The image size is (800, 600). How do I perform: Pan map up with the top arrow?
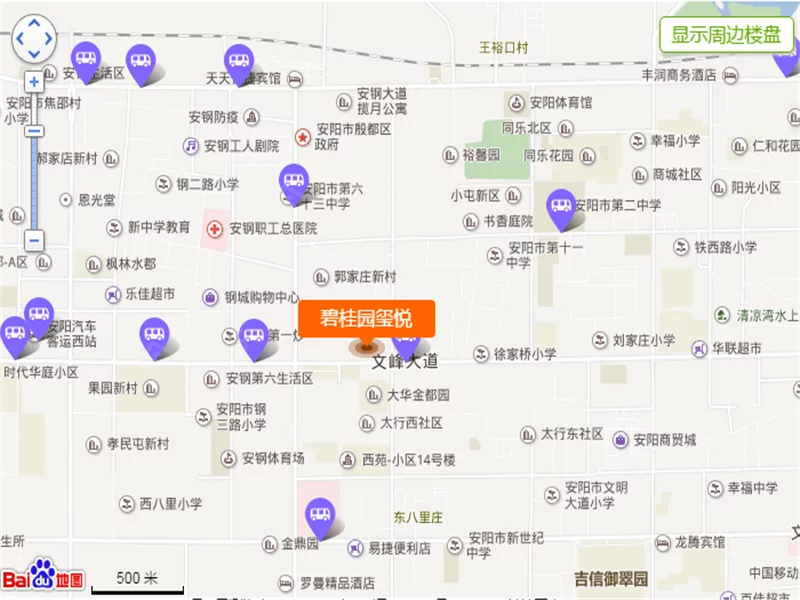[34, 24]
